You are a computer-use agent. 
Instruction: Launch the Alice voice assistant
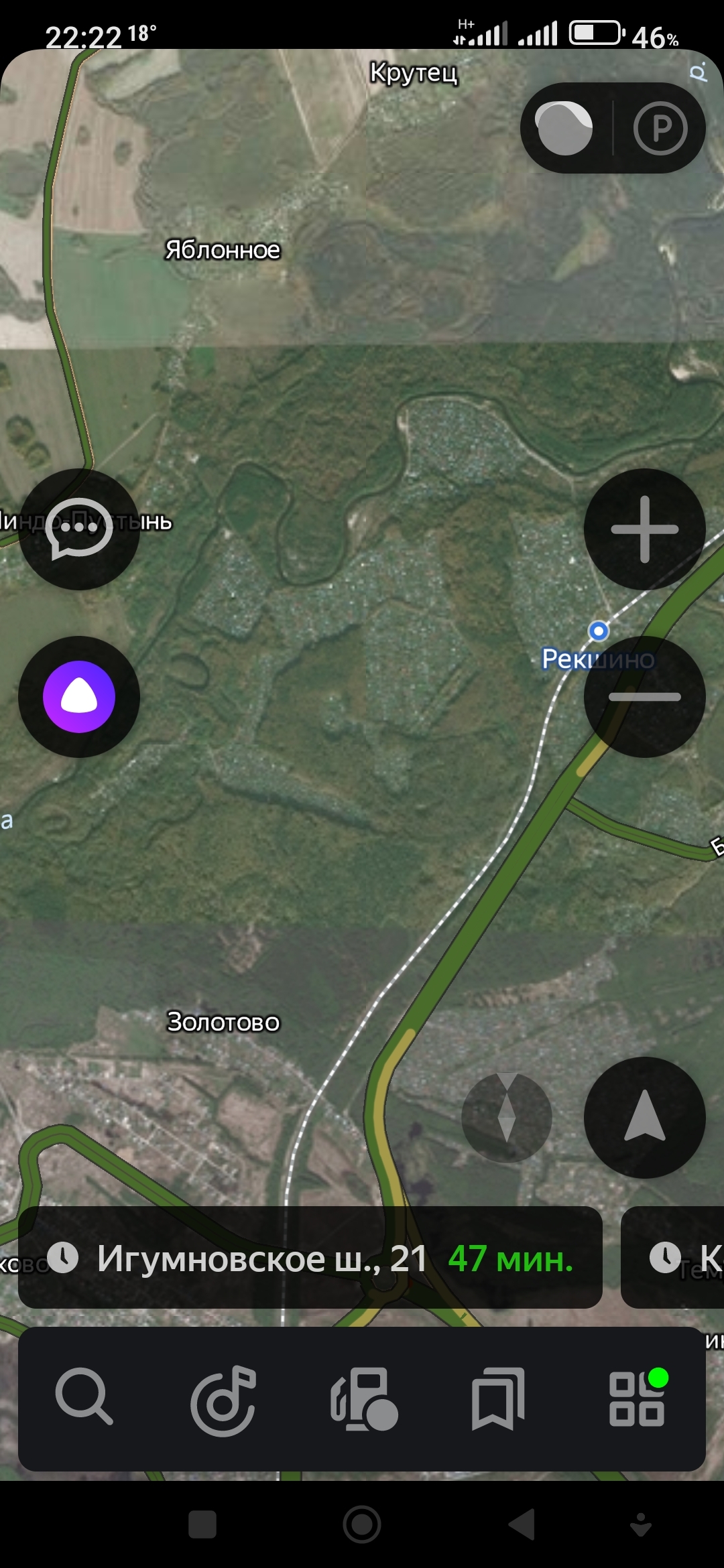tap(79, 697)
